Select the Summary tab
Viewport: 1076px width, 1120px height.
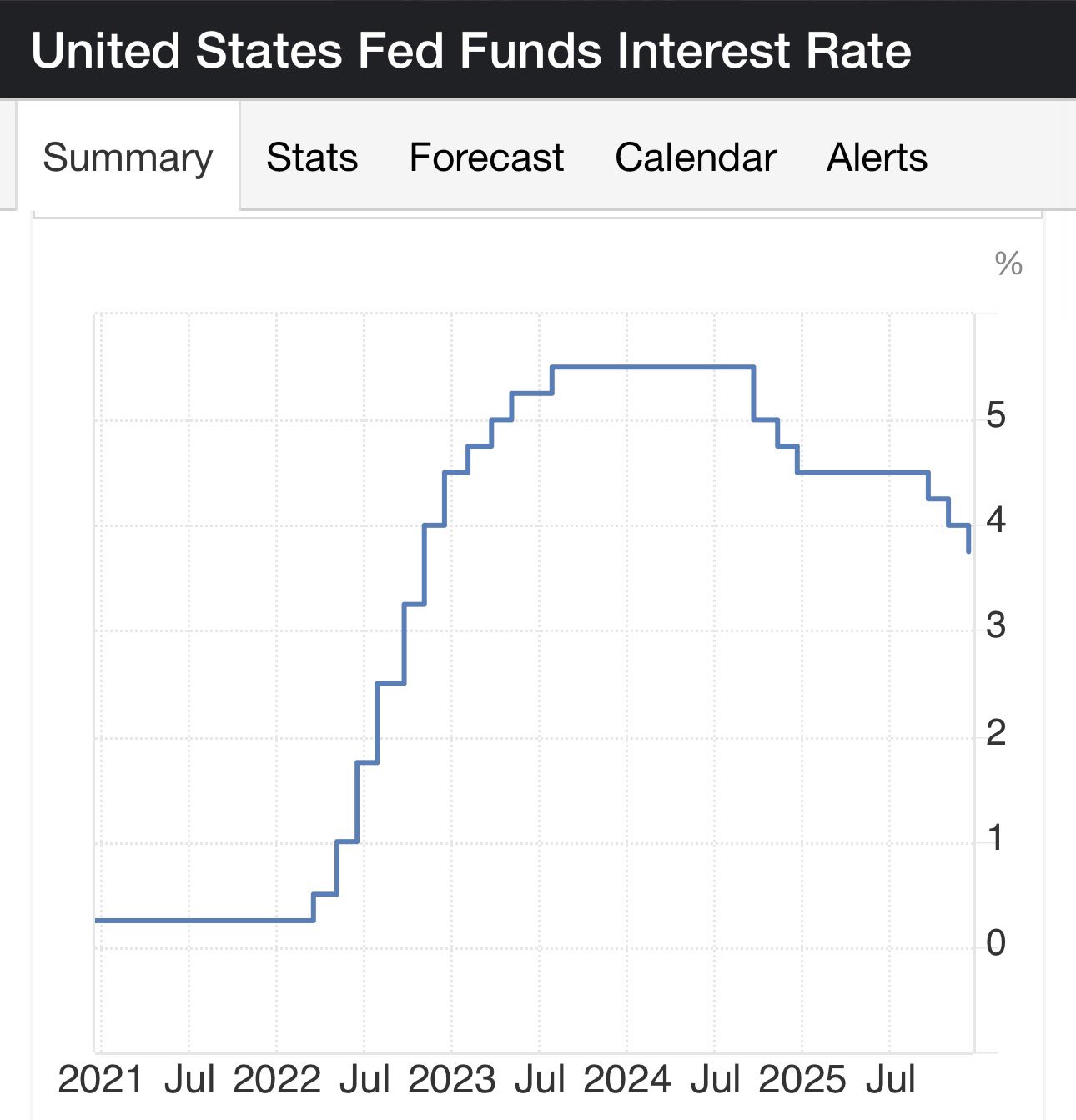(128, 158)
